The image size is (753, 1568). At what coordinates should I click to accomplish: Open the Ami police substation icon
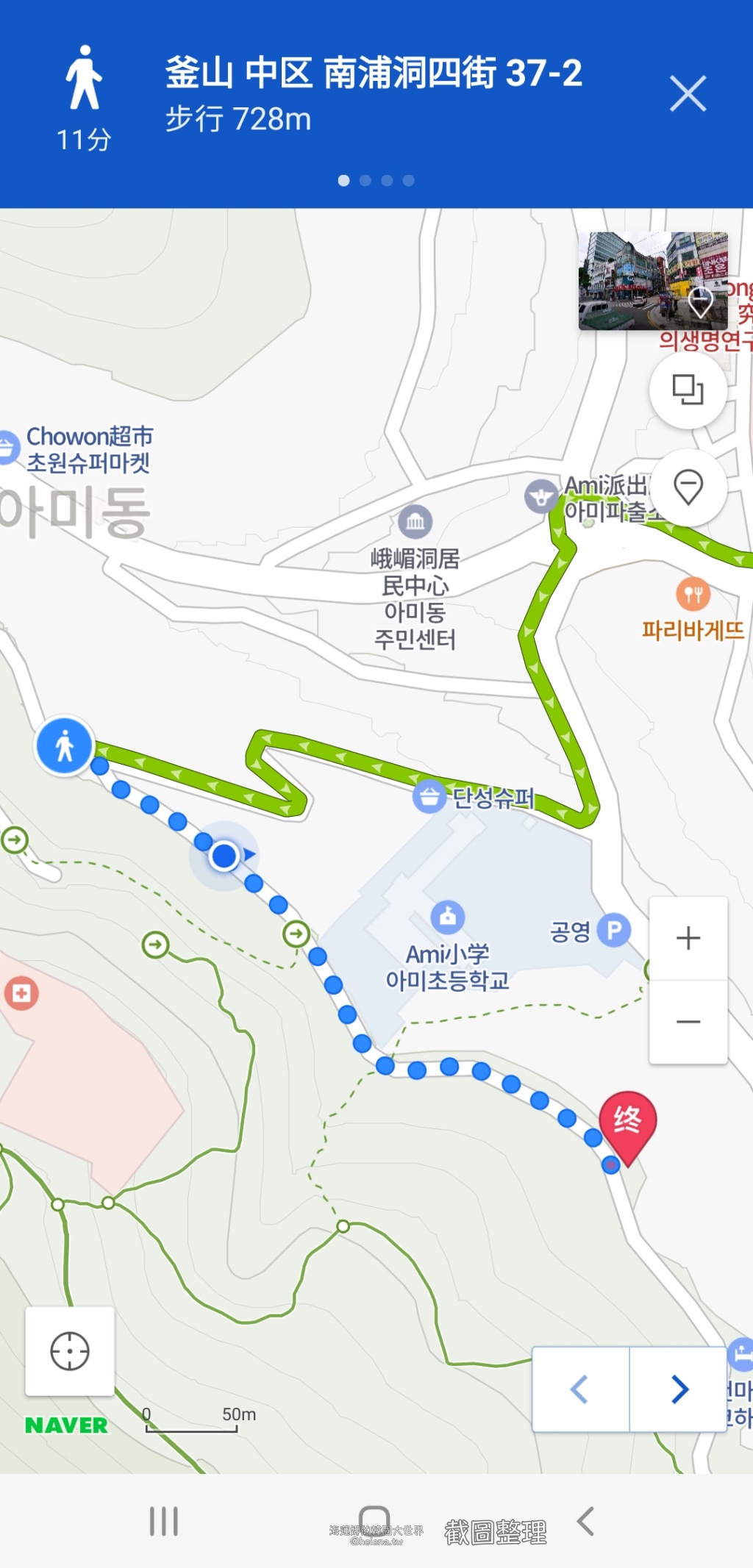542,497
